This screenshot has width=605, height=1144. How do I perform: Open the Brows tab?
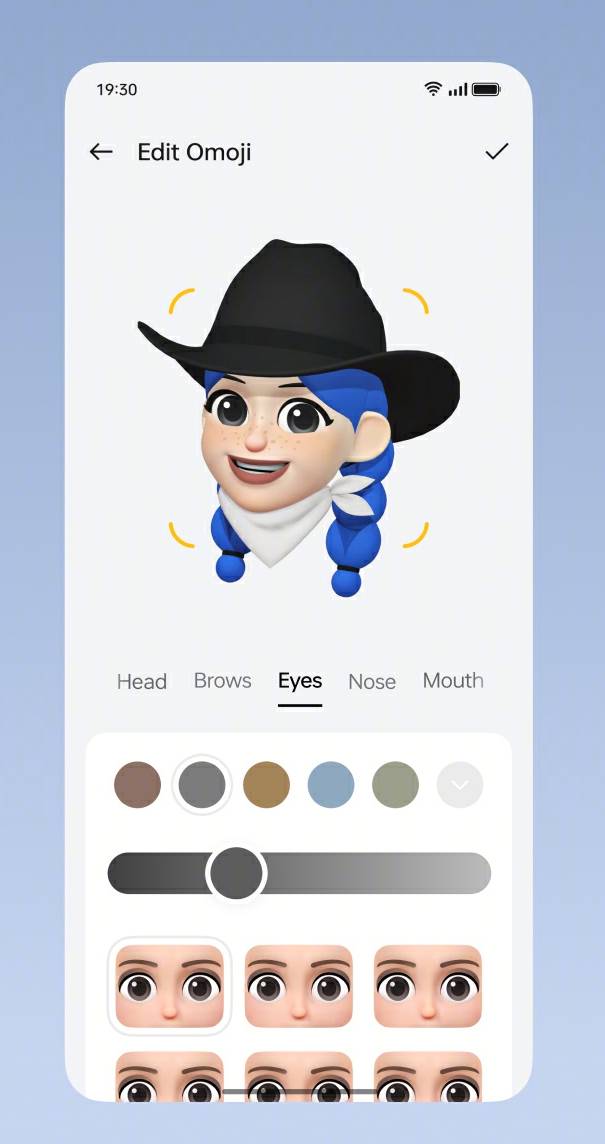point(223,681)
